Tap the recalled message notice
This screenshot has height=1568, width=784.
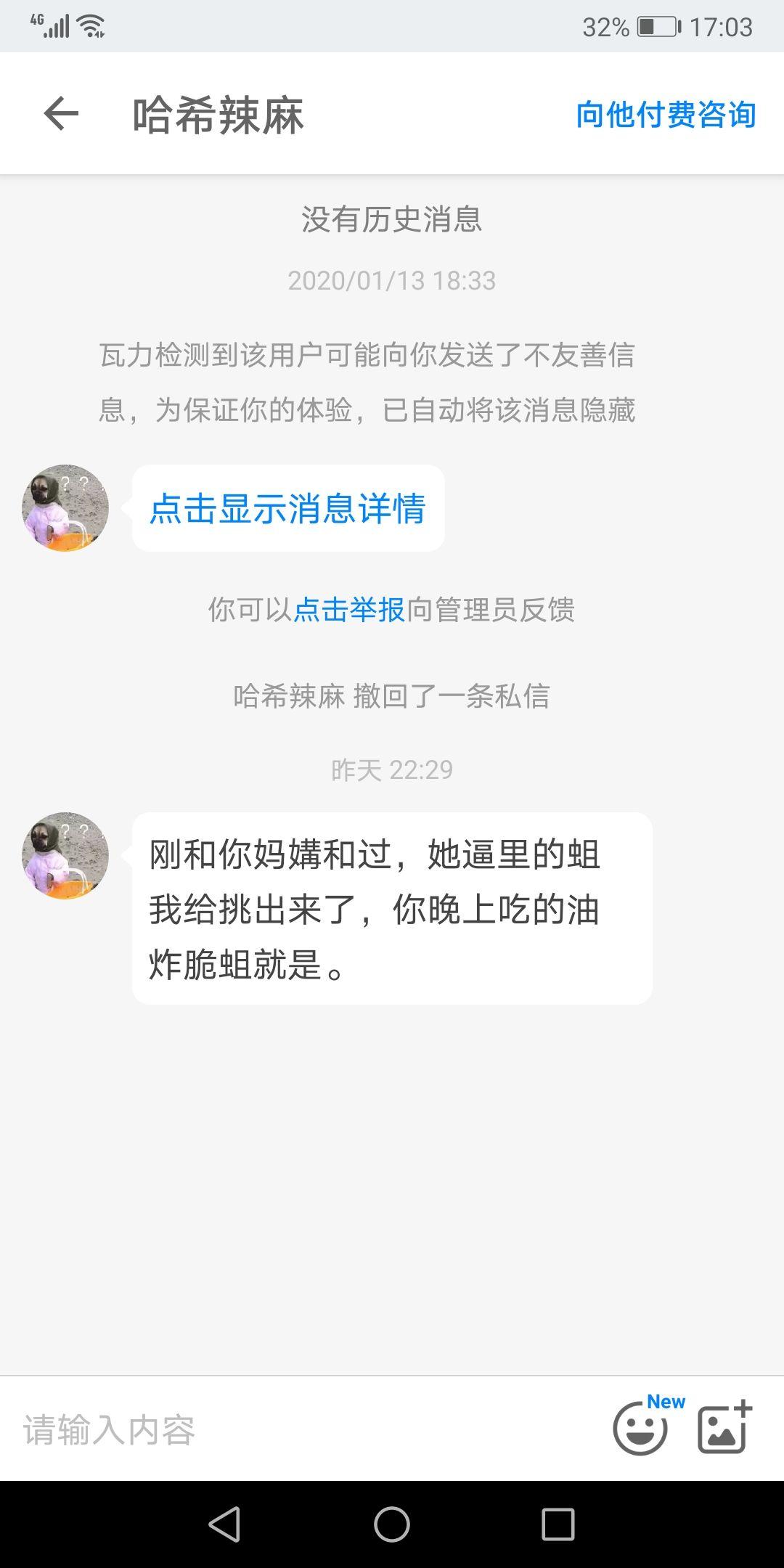click(392, 695)
